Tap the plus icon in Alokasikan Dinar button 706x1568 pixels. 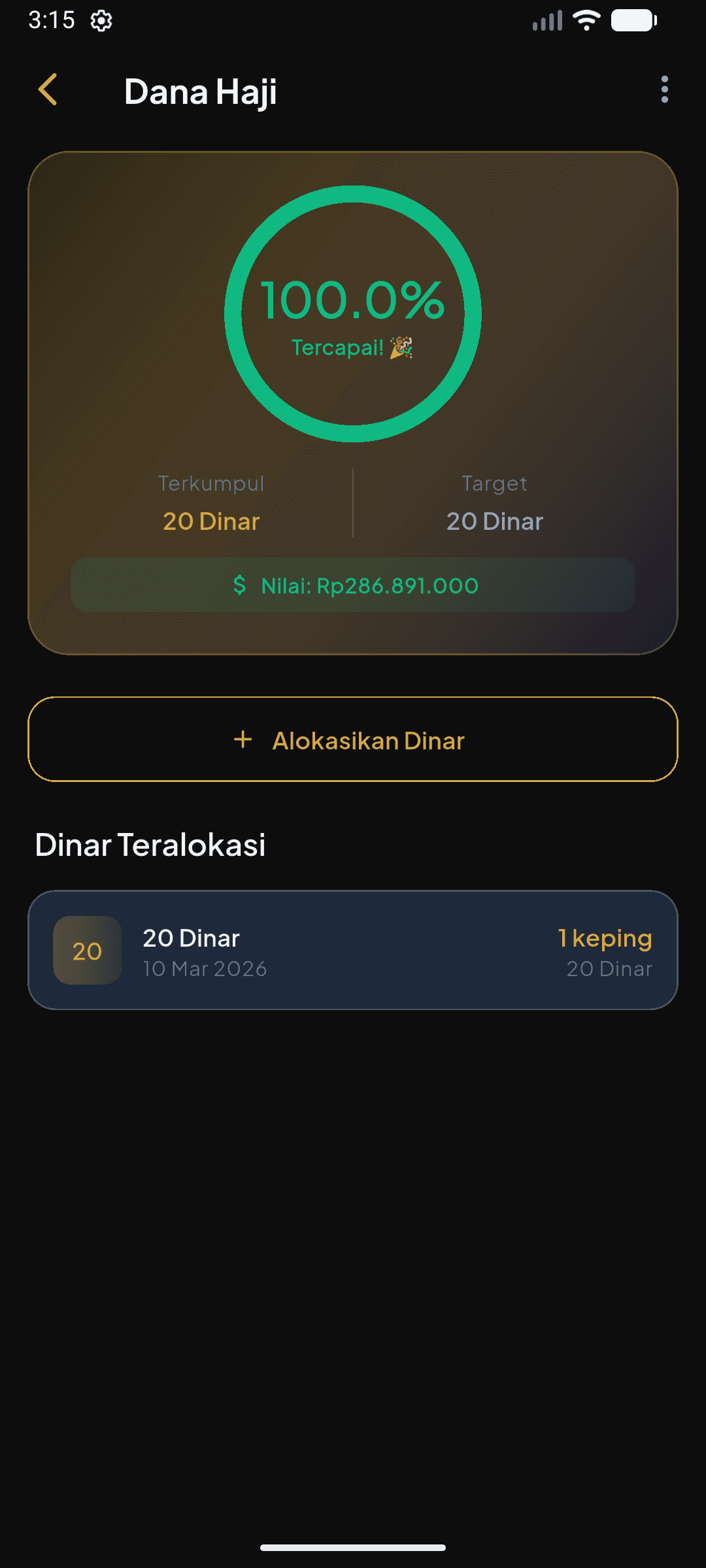click(x=242, y=740)
